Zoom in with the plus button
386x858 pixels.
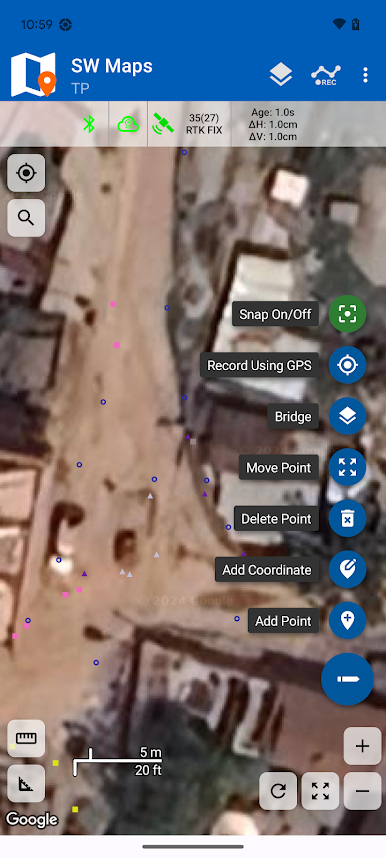click(362, 746)
